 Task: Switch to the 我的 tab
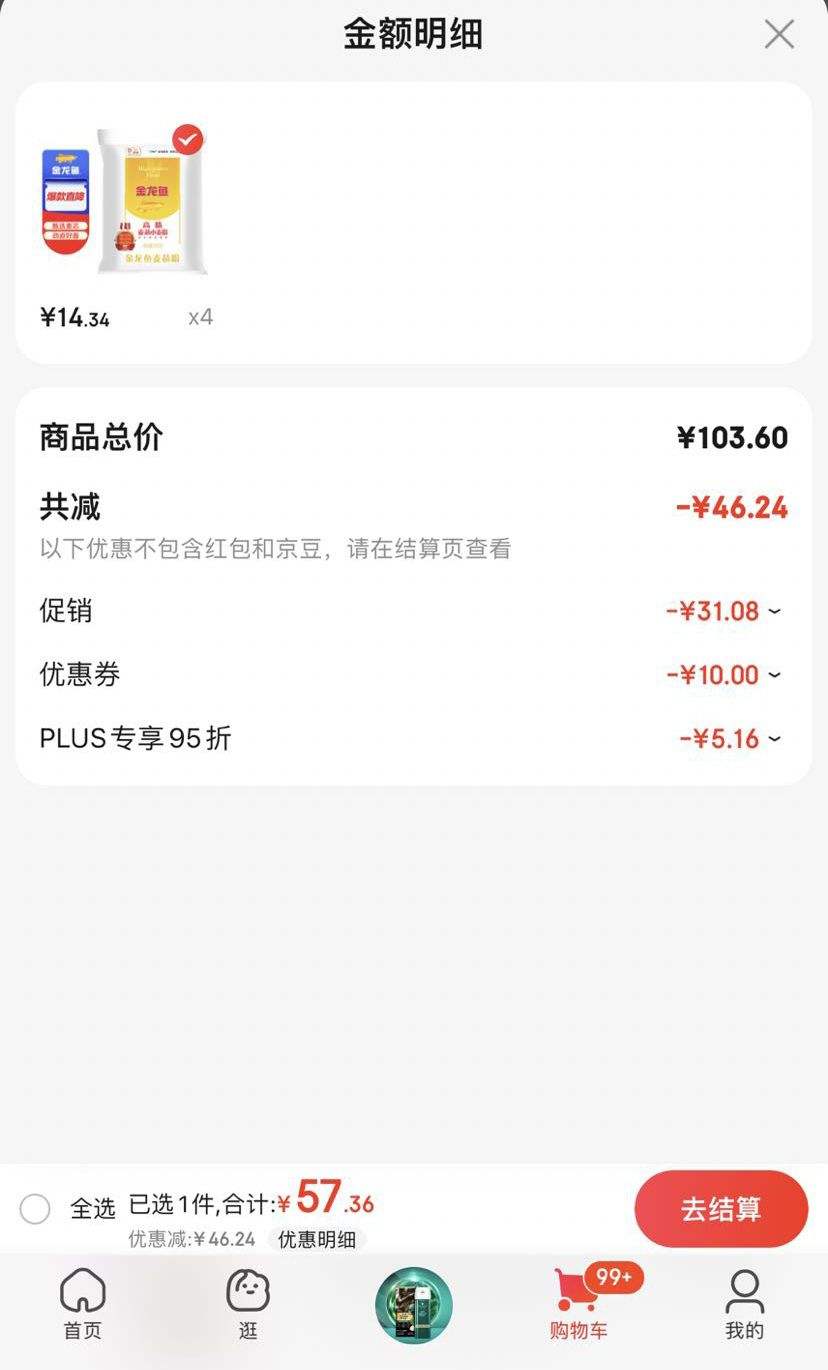tap(744, 1304)
